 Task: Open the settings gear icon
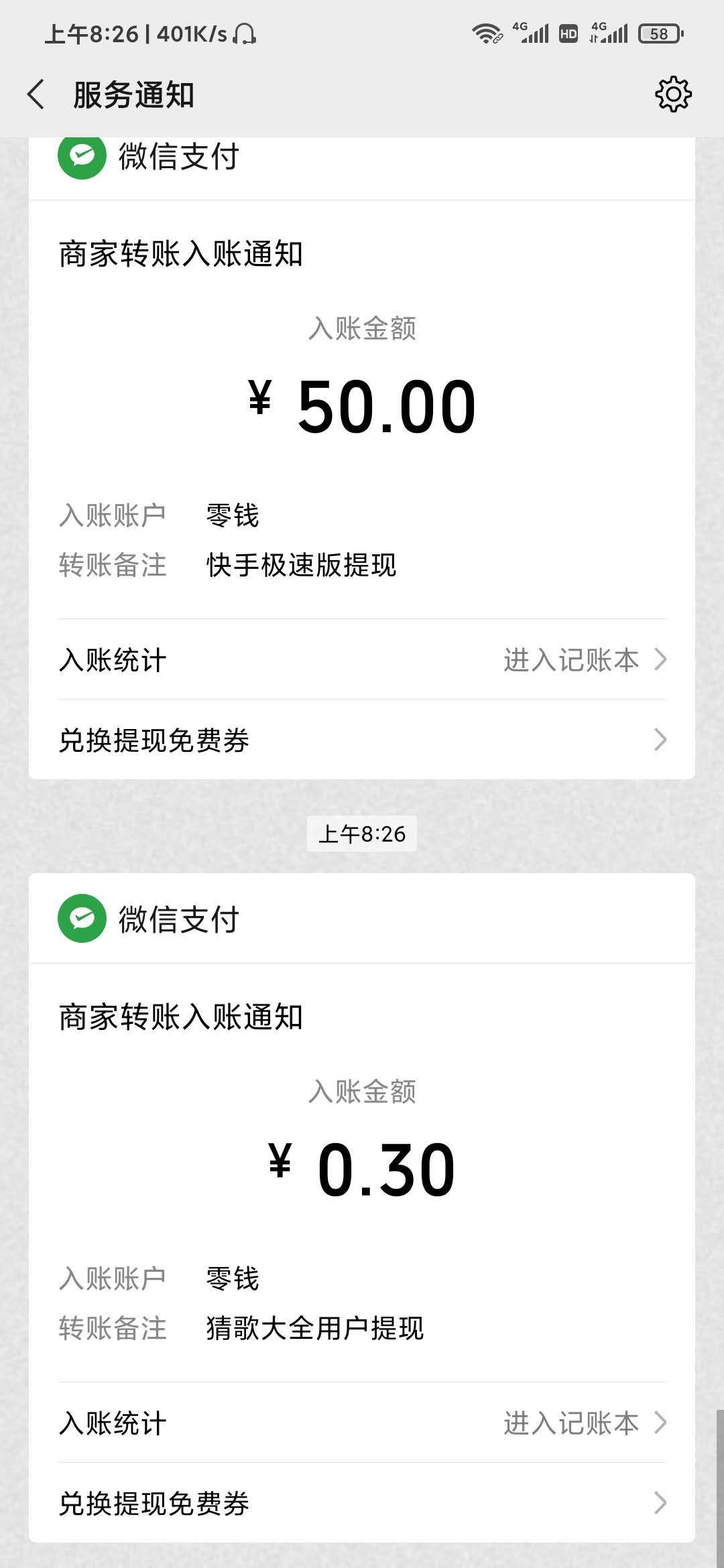coord(673,94)
